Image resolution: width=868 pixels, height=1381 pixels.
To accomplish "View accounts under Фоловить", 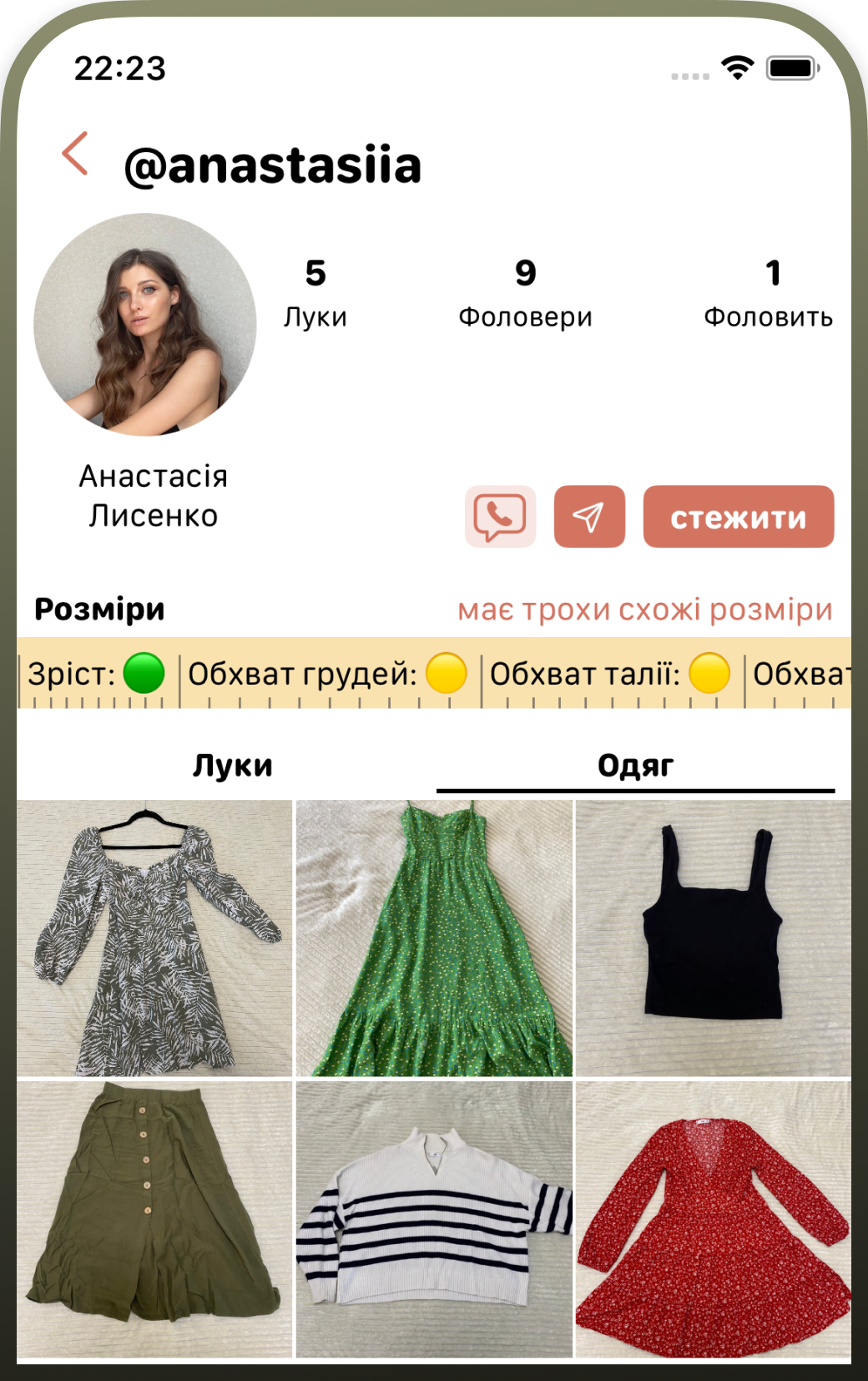I will point(768,293).
